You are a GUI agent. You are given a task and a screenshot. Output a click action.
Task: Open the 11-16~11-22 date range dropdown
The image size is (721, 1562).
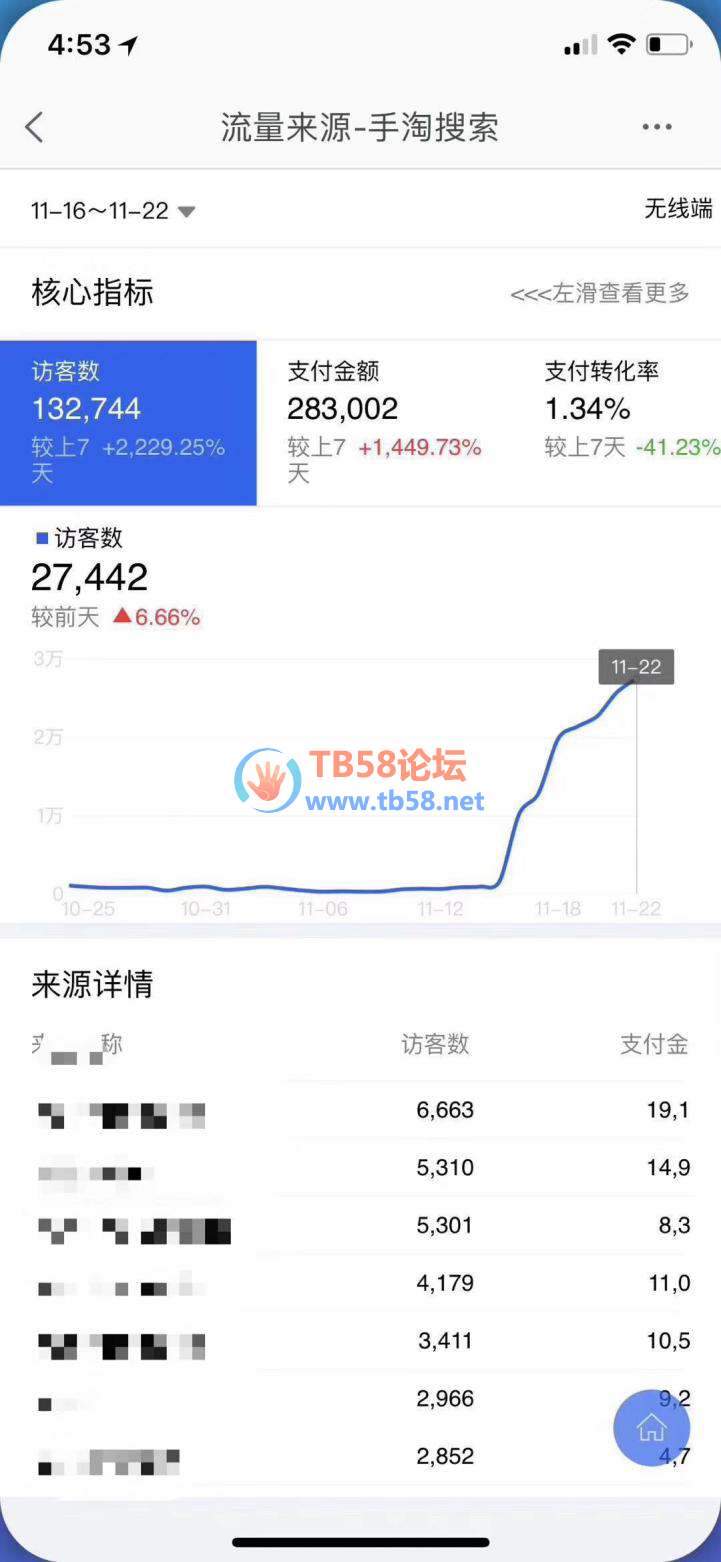[113, 211]
